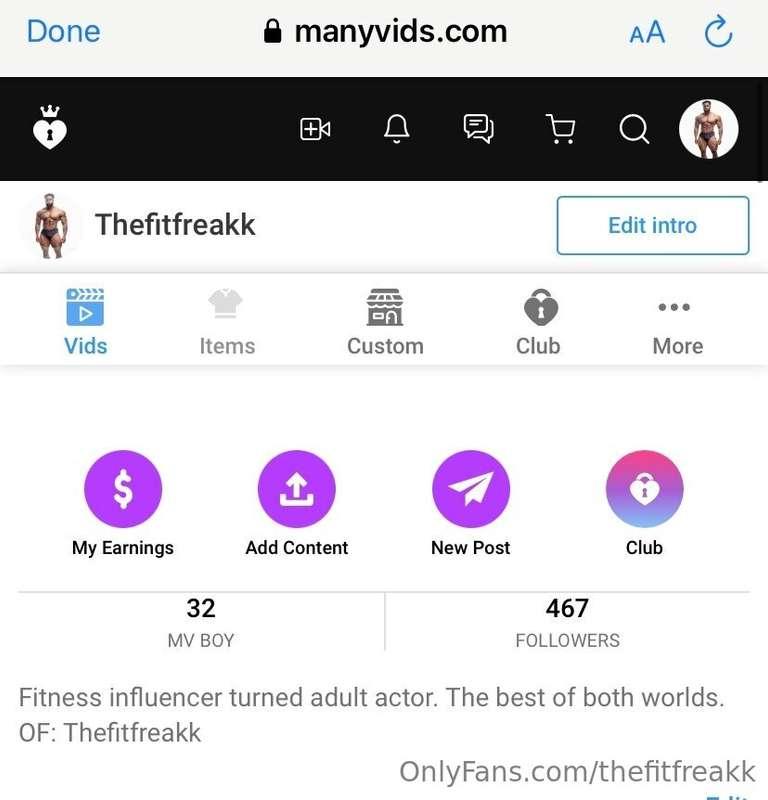Image resolution: width=768 pixels, height=800 pixels.
Task: Open the notifications bell
Action: 397,129
